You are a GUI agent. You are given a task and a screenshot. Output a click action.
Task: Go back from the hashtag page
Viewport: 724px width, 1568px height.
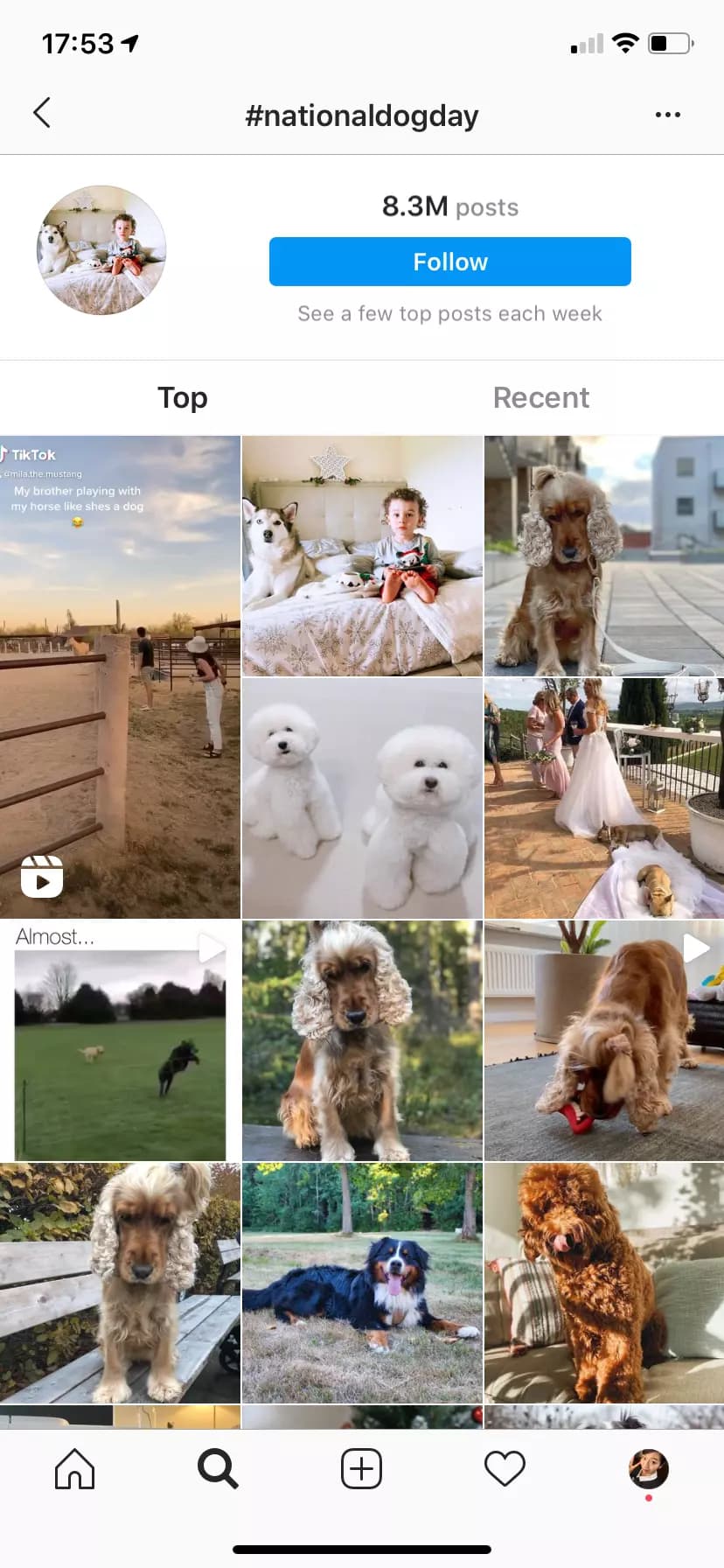tap(42, 114)
